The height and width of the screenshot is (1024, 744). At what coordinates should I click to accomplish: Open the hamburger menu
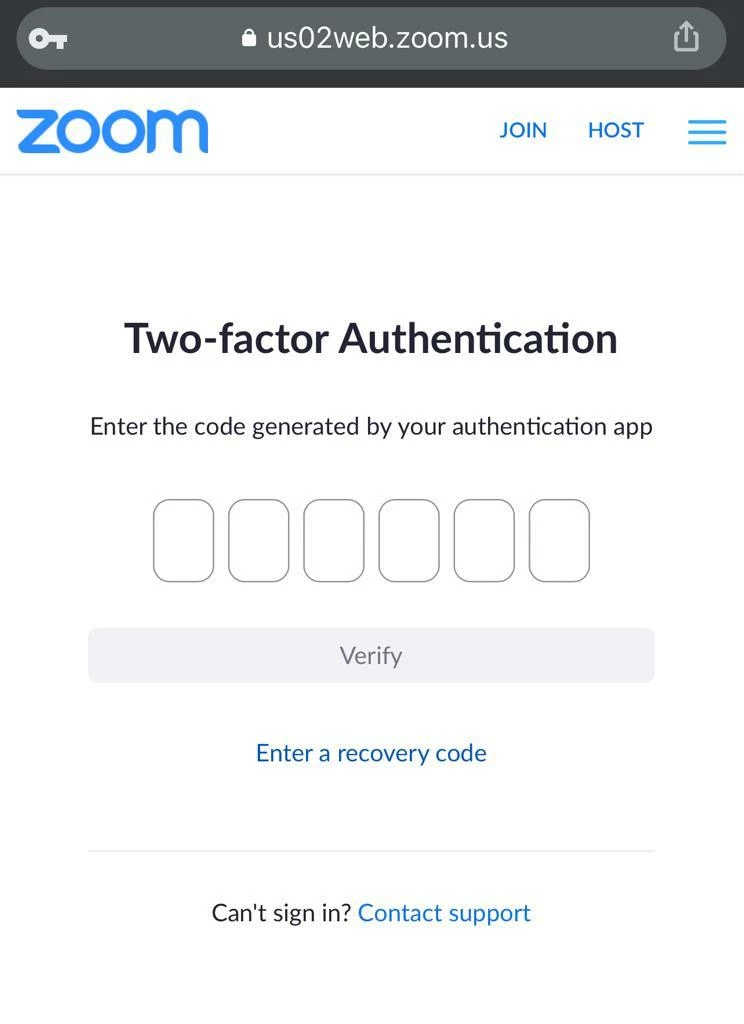pyautogui.click(x=706, y=131)
